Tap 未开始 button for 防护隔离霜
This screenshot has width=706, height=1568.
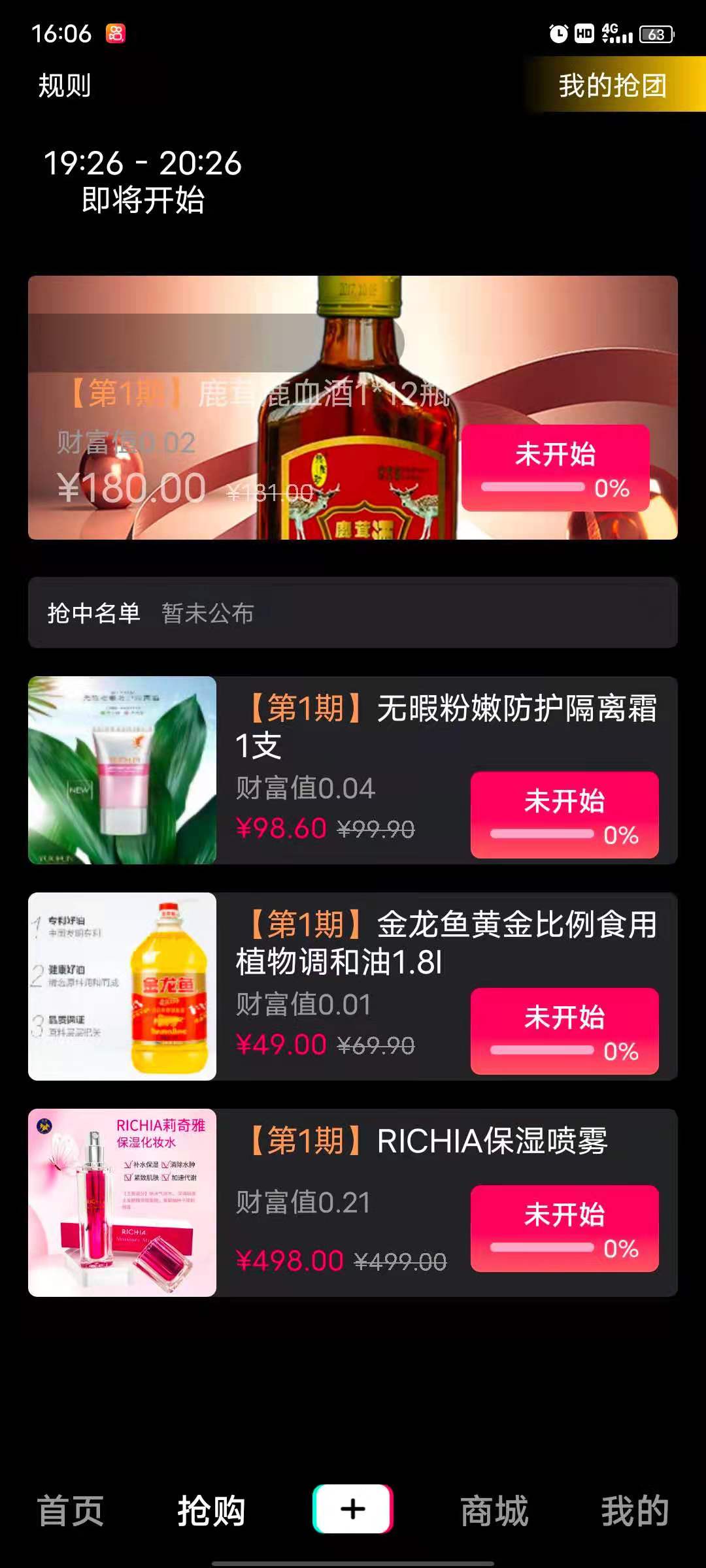click(x=564, y=815)
